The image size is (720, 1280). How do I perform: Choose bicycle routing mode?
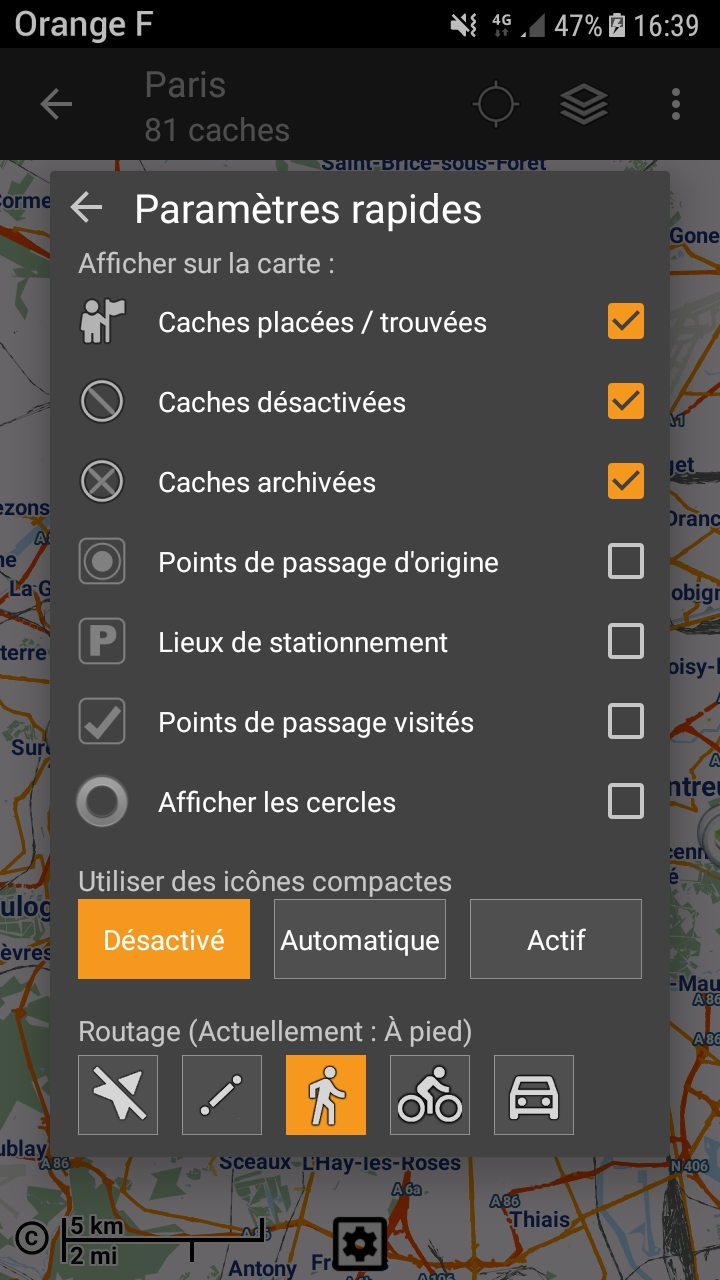[430, 1095]
